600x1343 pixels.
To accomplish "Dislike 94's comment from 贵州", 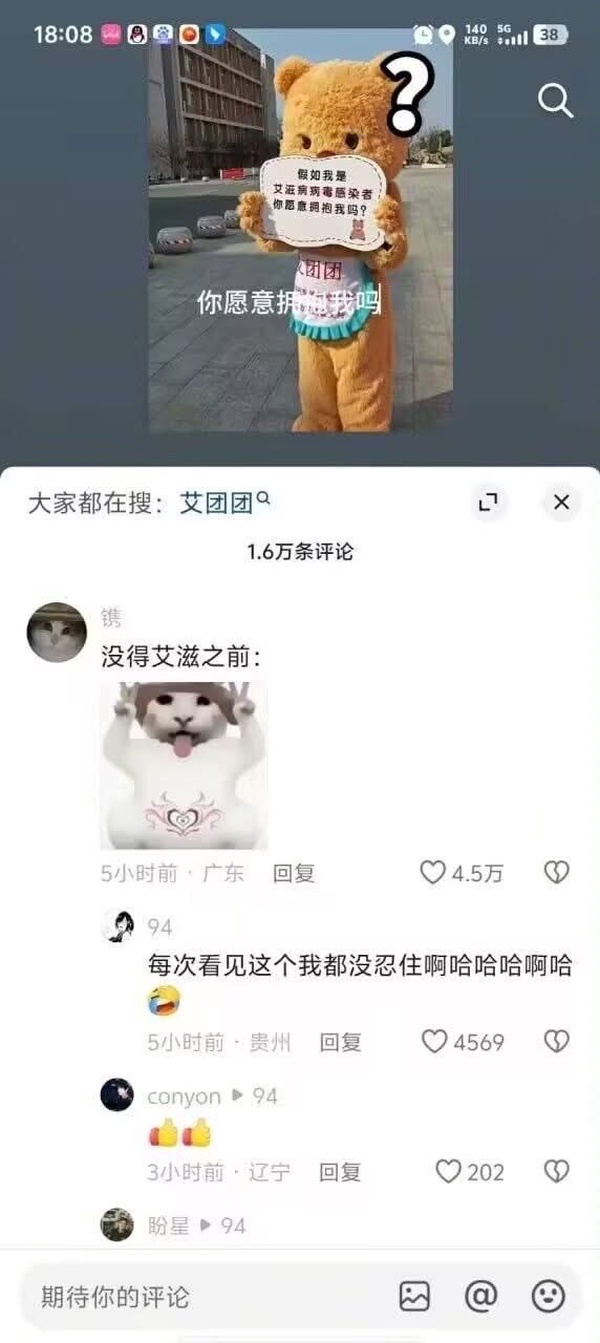I will 556,1043.
